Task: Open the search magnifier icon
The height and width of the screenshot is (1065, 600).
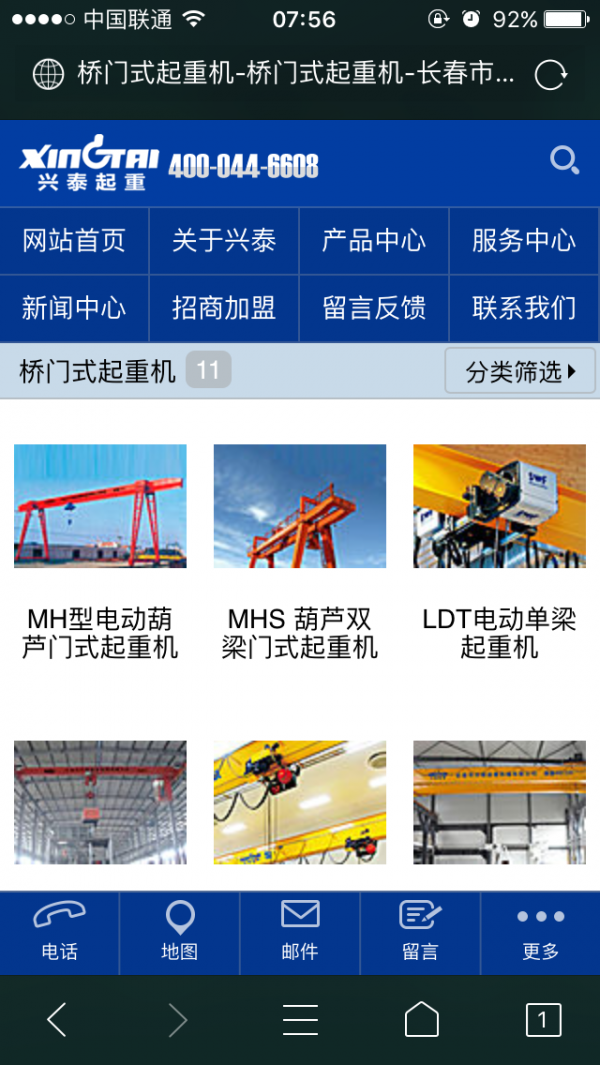Action: (565, 161)
